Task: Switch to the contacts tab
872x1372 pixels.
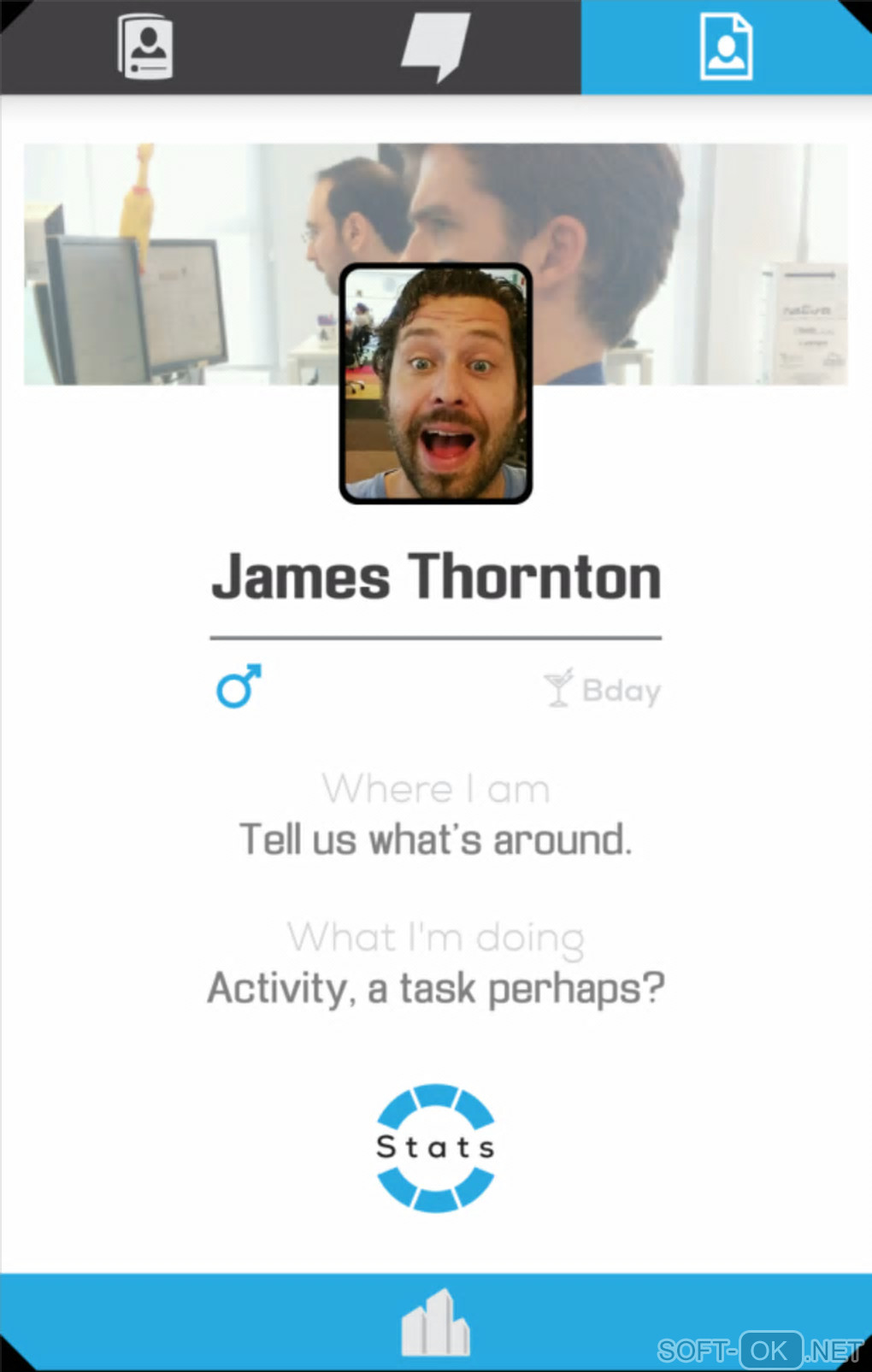Action: (145, 47)
